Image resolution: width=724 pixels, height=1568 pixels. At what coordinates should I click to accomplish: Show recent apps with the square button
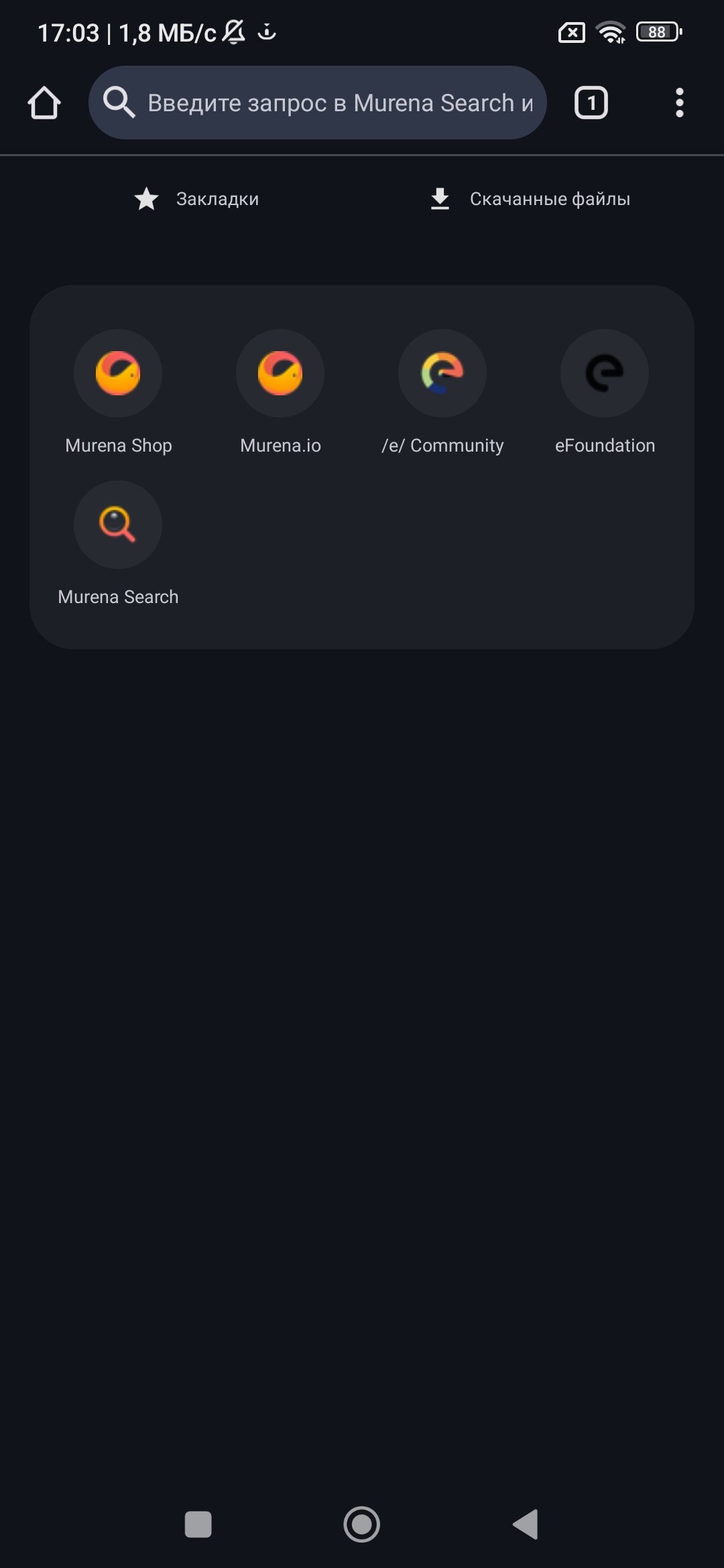(198, 1524)
